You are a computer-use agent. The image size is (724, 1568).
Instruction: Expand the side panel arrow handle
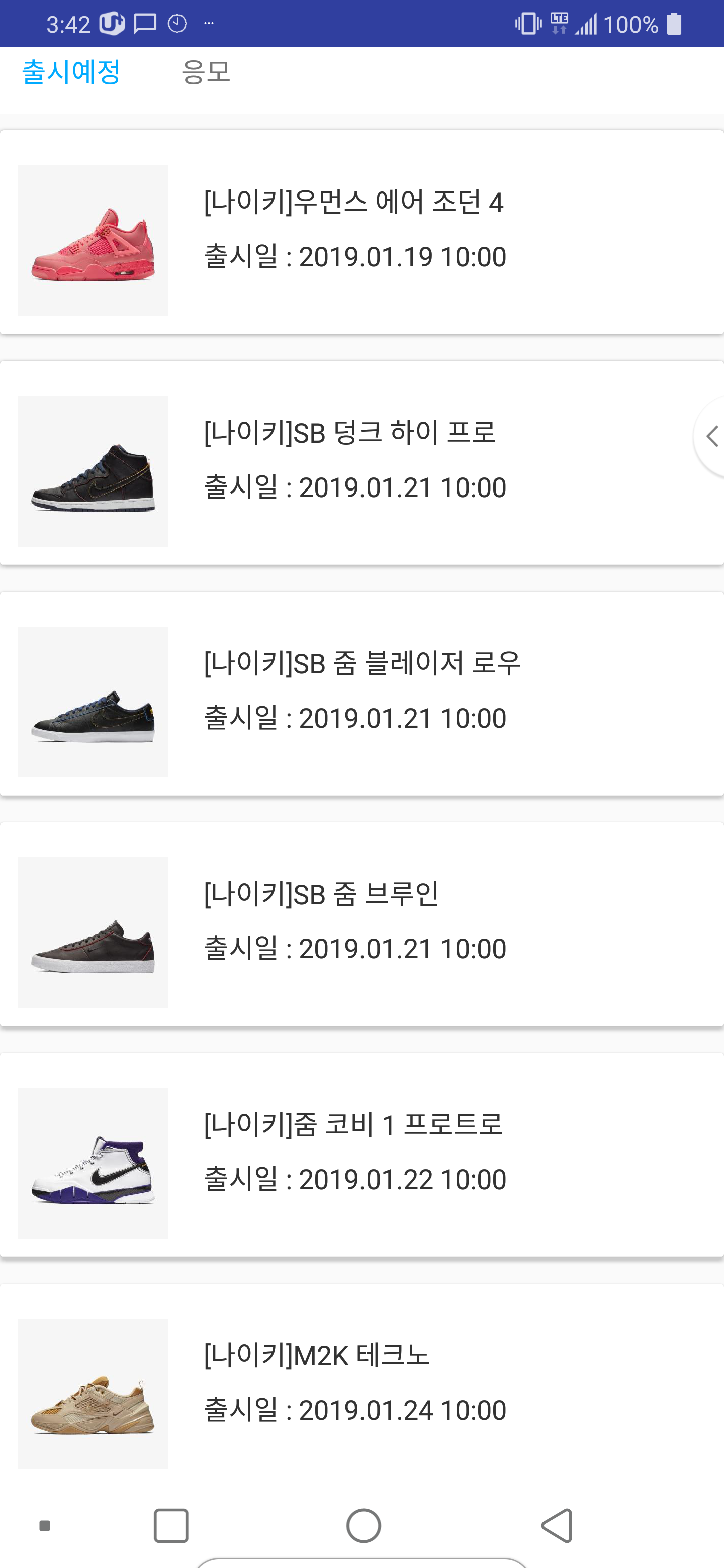pos(710,436)
